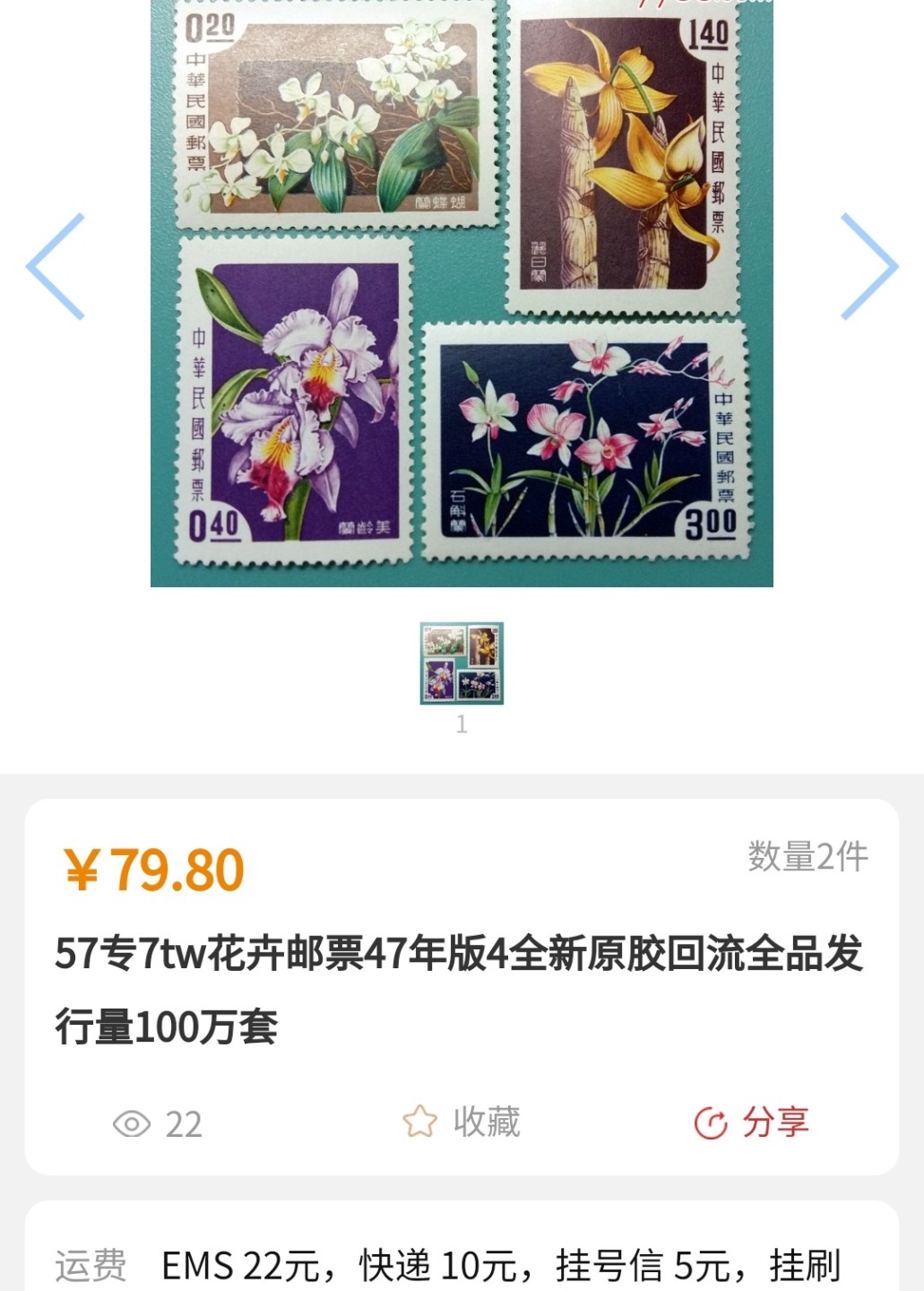Select image thumbnail number 1

pos(462,663)
